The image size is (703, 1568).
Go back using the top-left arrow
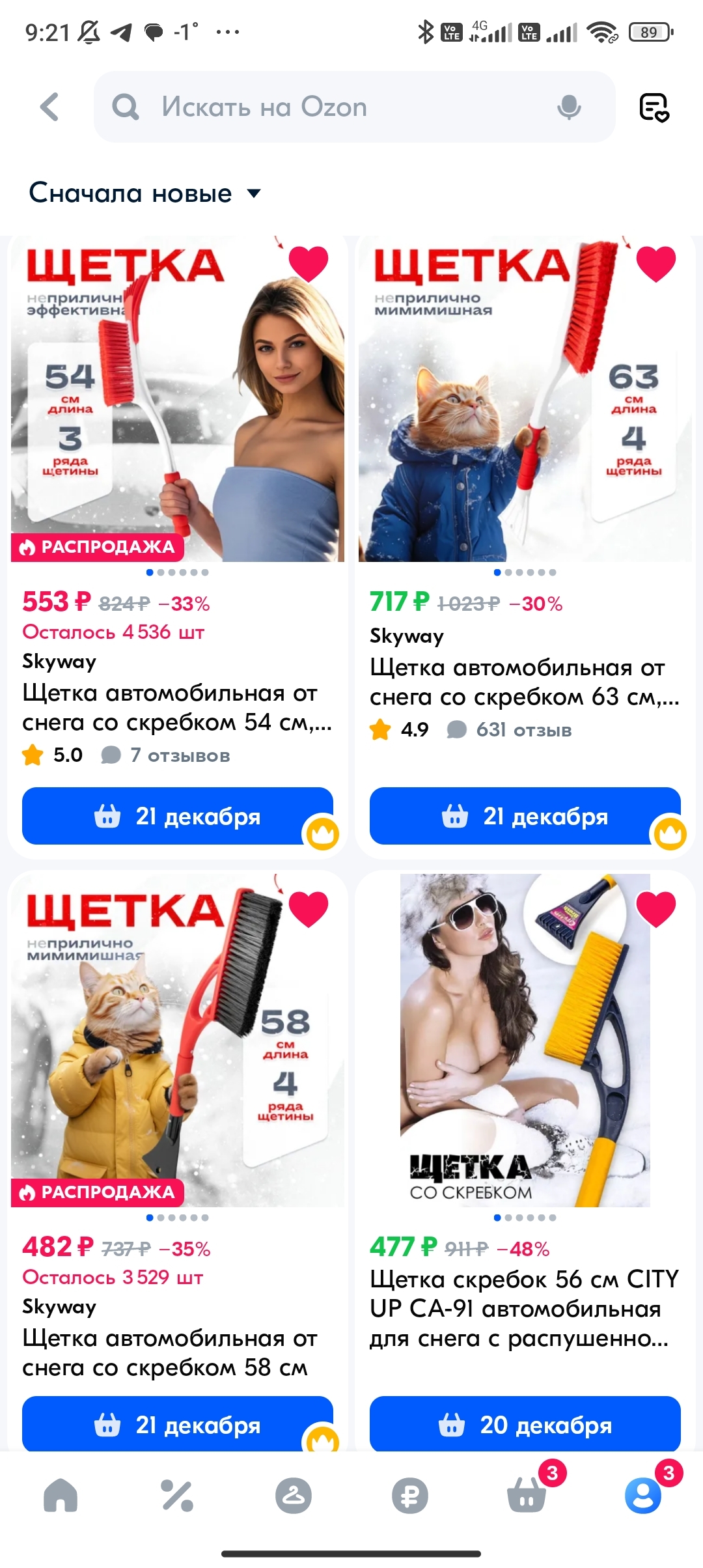(x=49, y=107)
